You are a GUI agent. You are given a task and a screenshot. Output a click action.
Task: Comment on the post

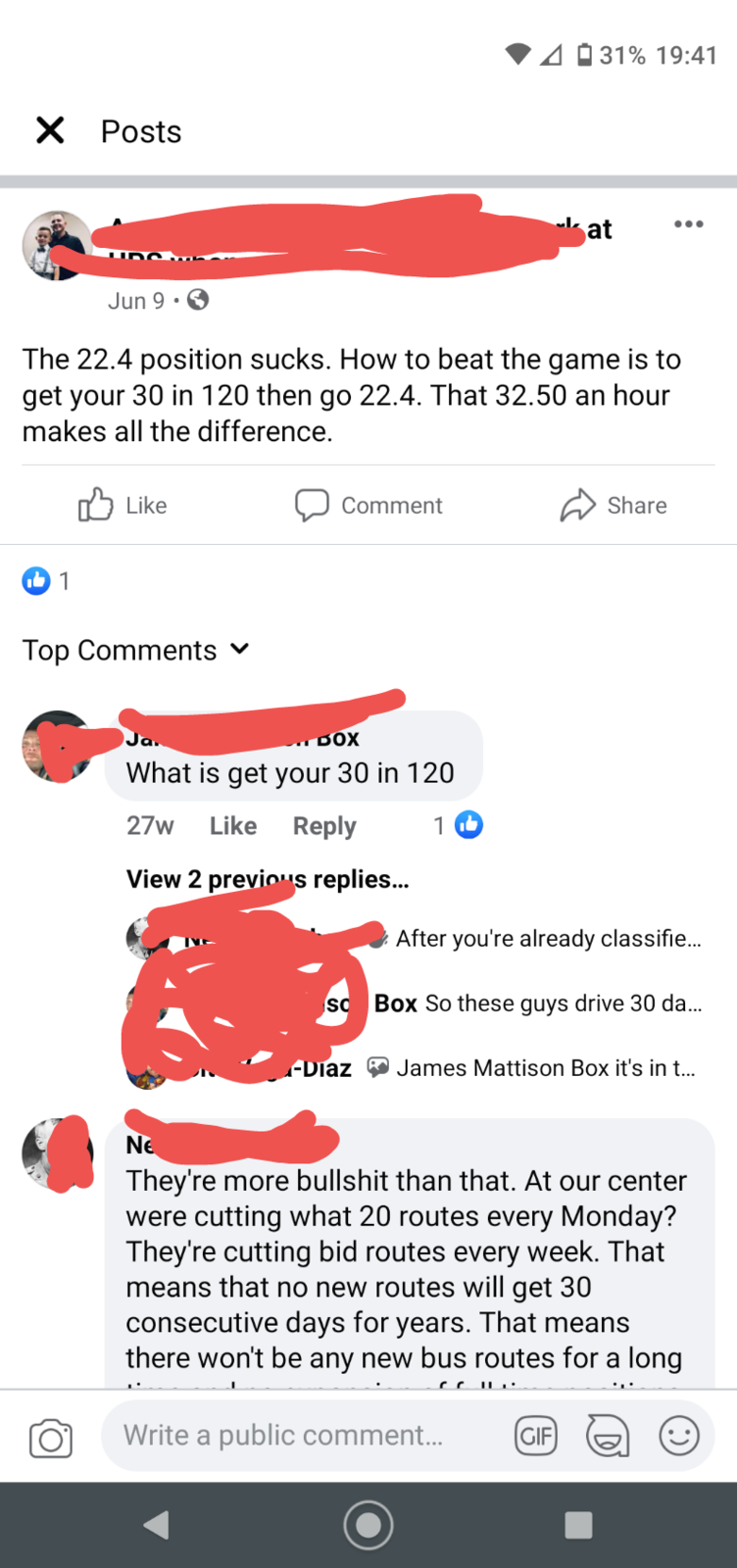tap(368, 505)
